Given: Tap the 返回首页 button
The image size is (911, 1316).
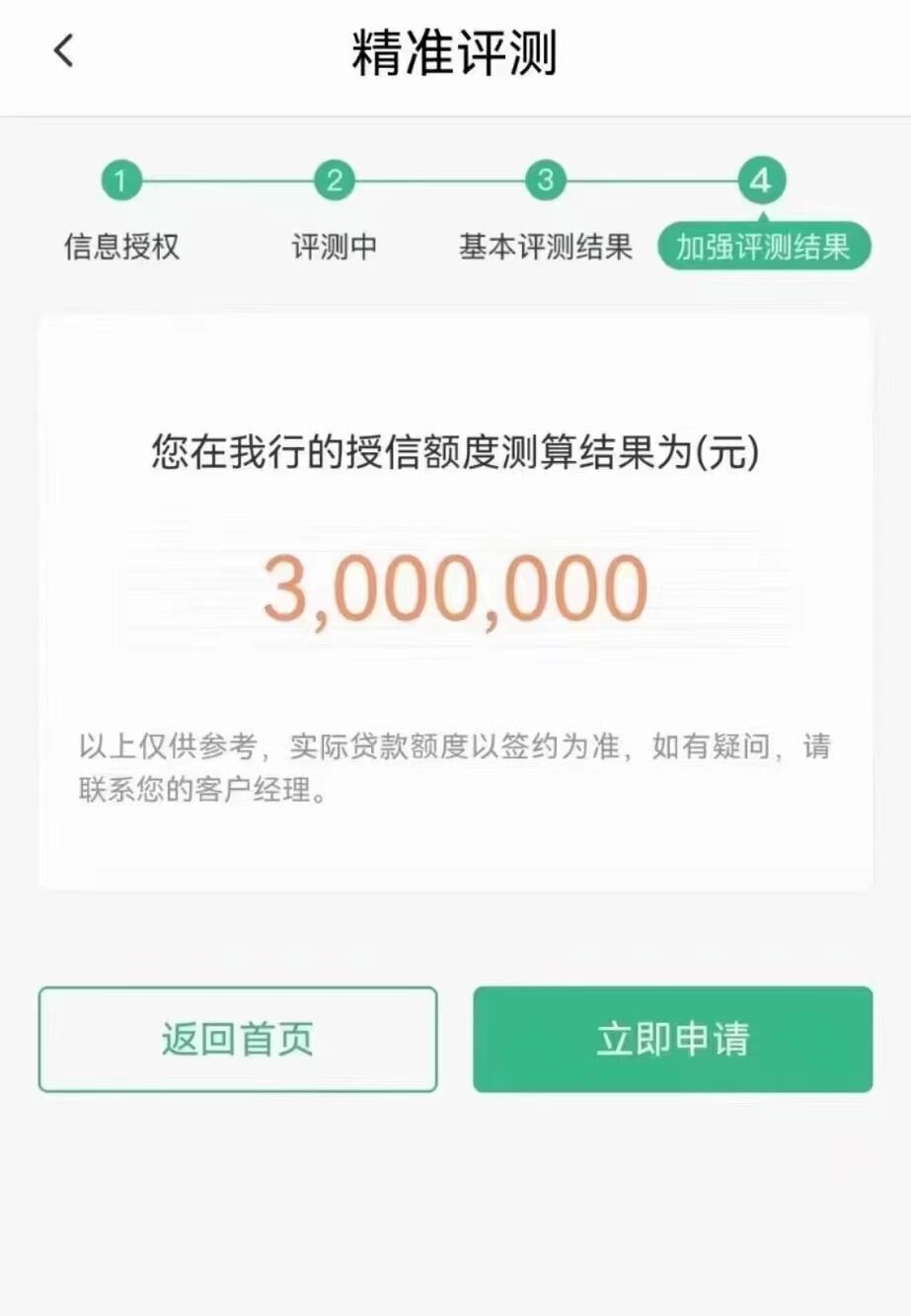Looking at the screenshot, I should pos(238,1040).
